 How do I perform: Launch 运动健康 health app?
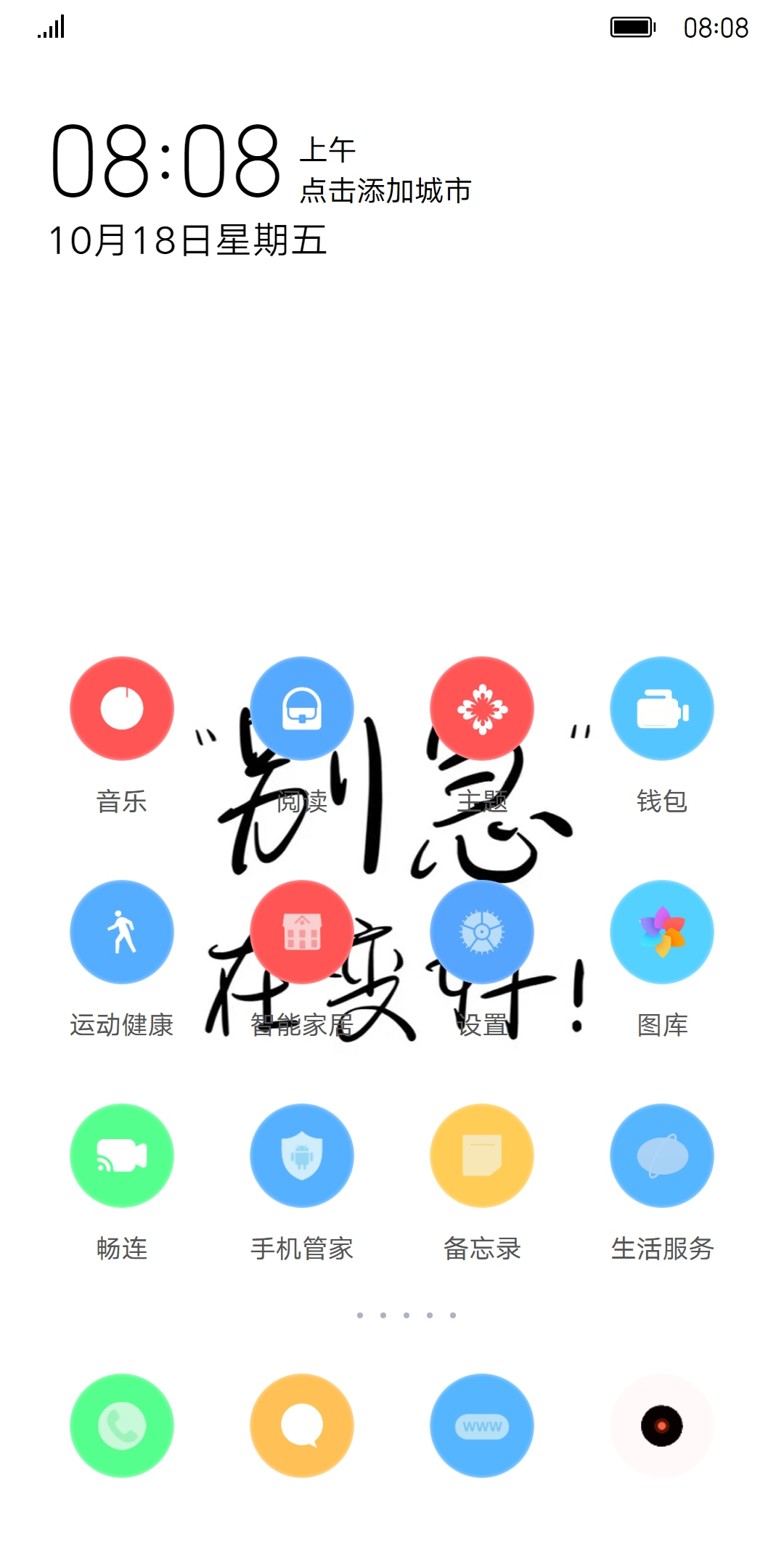[121, 932]
